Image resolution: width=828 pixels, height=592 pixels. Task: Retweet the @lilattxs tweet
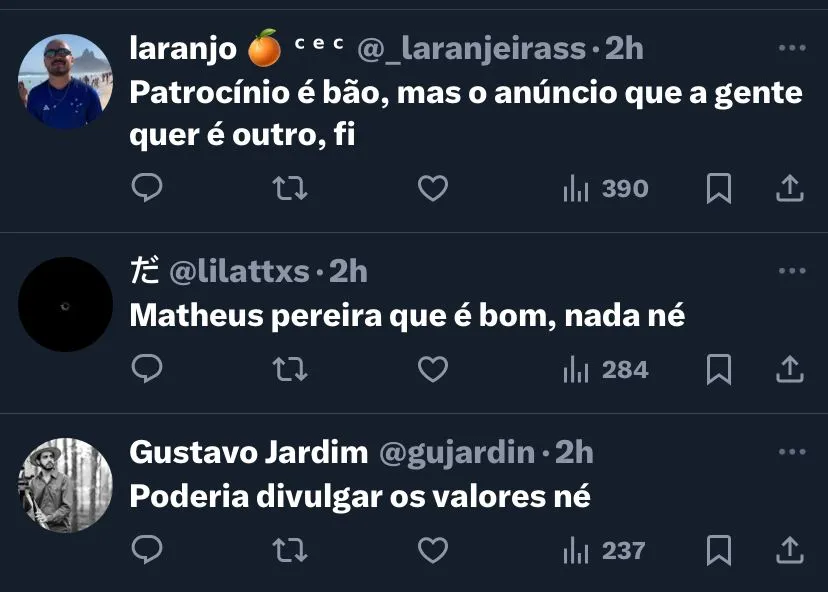290,369
